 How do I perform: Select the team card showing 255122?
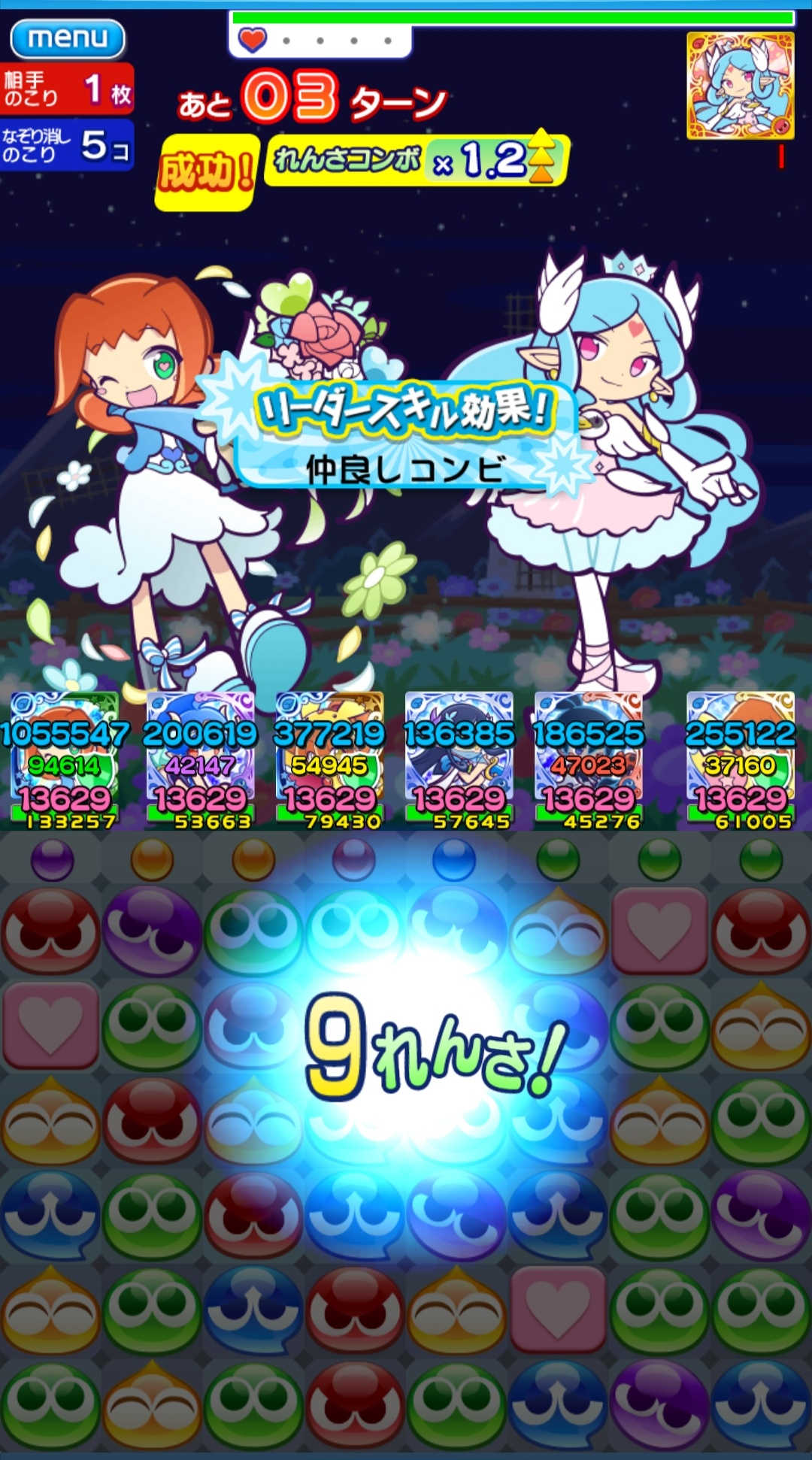[x=740, y=759]
